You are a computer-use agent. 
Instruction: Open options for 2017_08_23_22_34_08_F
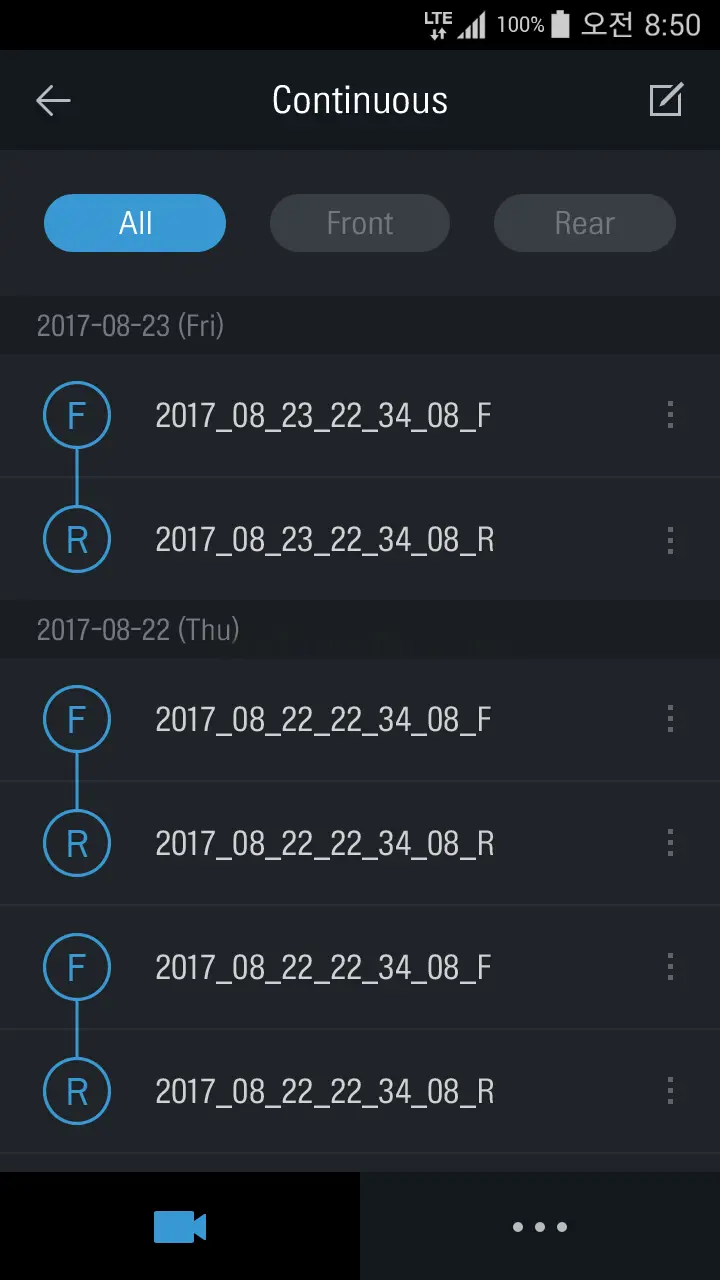point(670,415)
